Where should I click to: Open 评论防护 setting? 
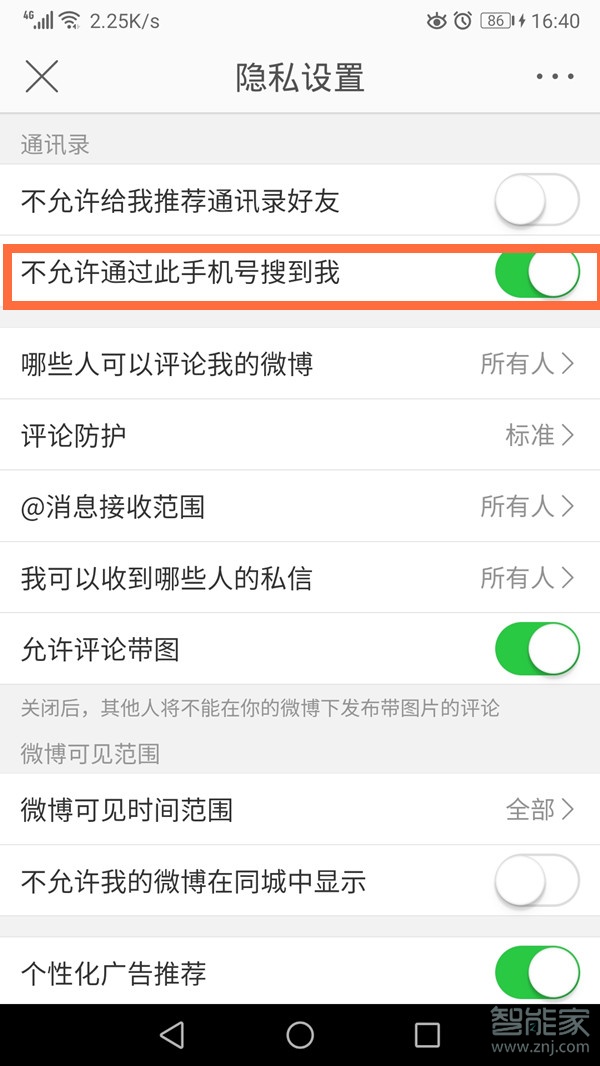tap(300, 435)
